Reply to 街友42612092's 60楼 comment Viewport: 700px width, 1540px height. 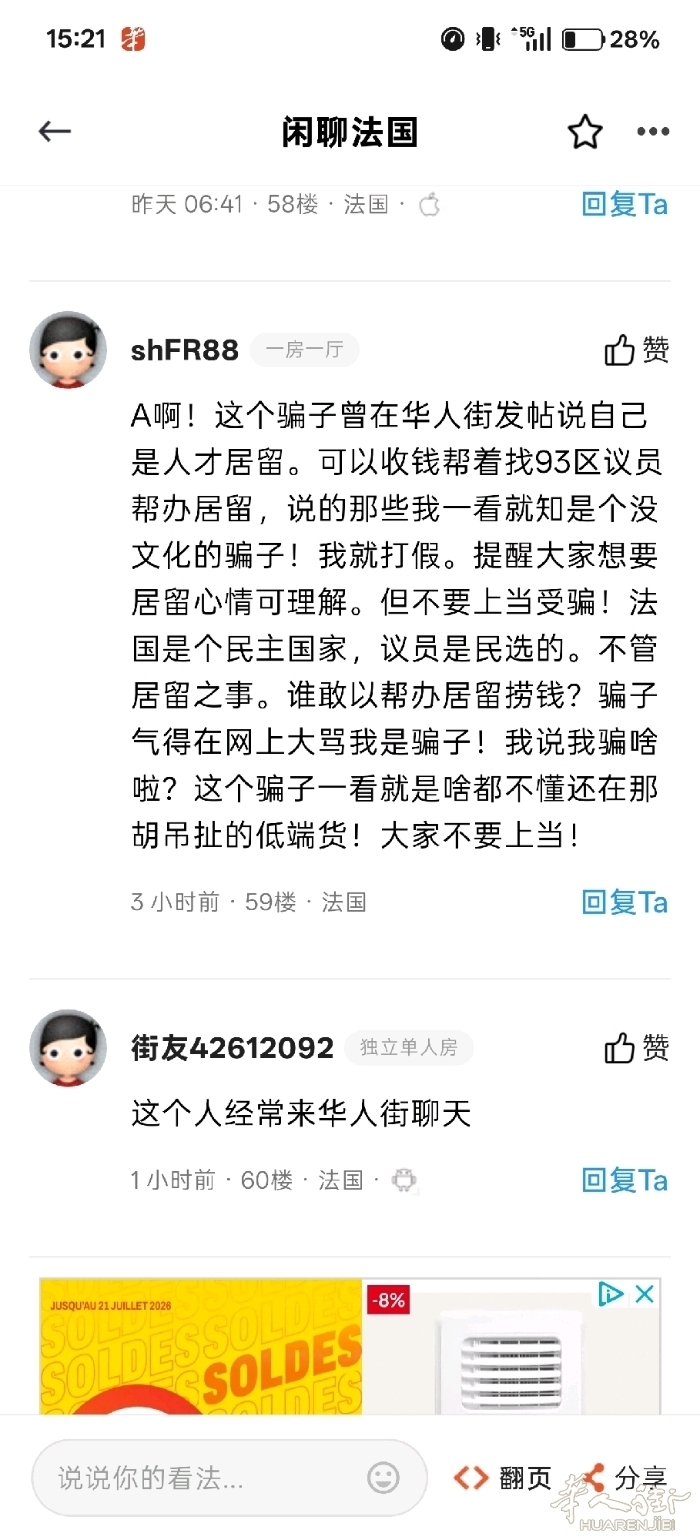625,1180
